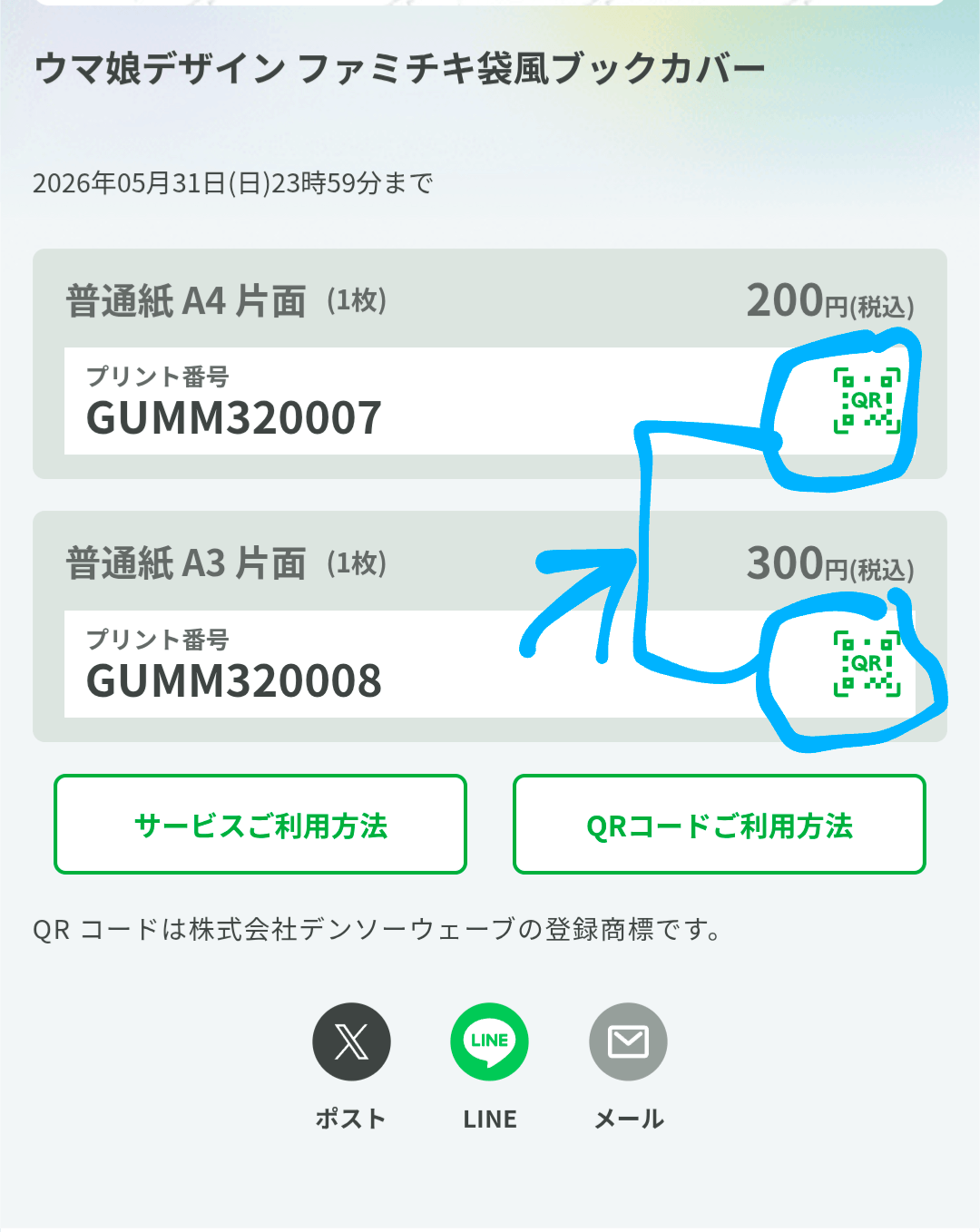Open サービスご利用方法 guide
The height and width of the screenshot is (1232, 980).
pyautogui.click(x=260, y=825)
